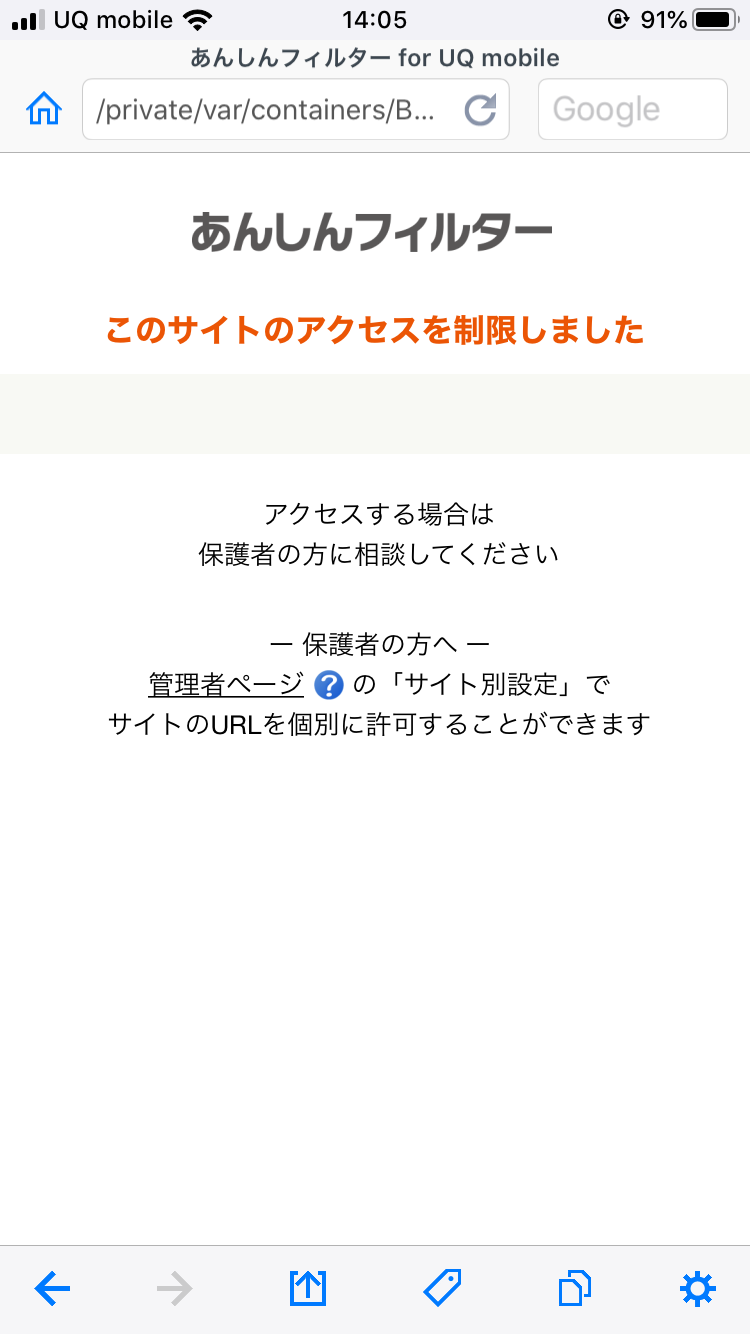Open the share menu
Viewport: 750px width, 1334px height.
click(309, 1289)
